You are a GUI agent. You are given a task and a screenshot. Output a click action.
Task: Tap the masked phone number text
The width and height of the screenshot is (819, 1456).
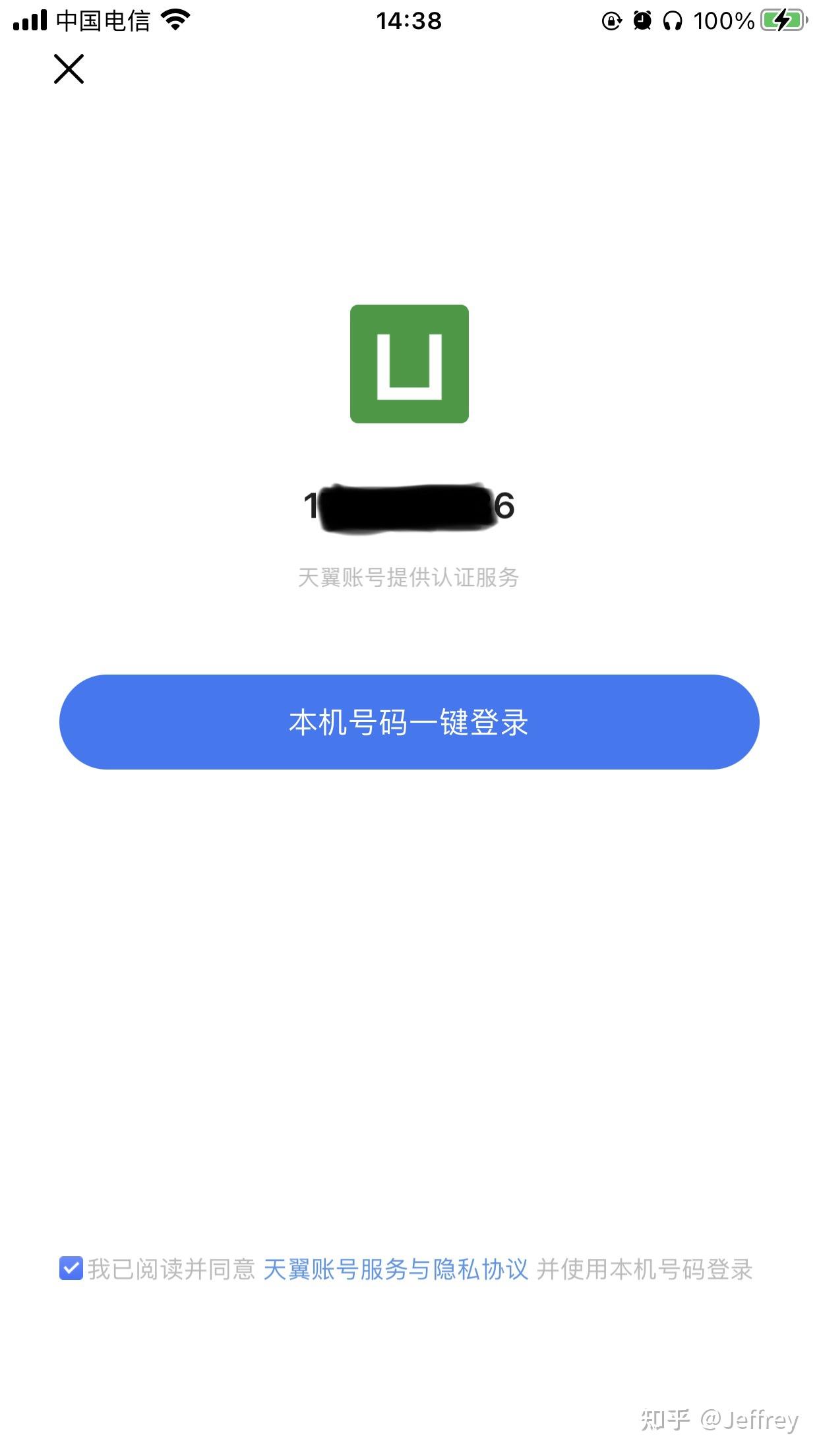pyautogui.click(x=409, y=506)
